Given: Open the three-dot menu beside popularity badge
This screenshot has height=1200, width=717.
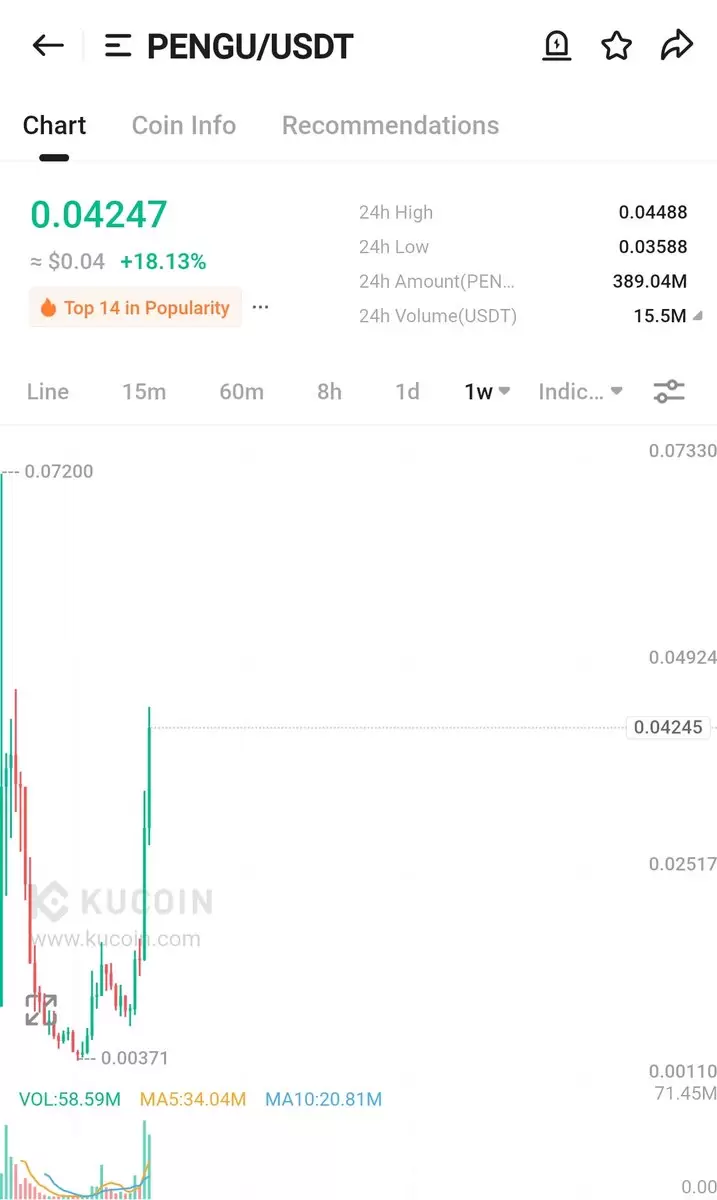Looking at the screenshot, I should point(261,307).
